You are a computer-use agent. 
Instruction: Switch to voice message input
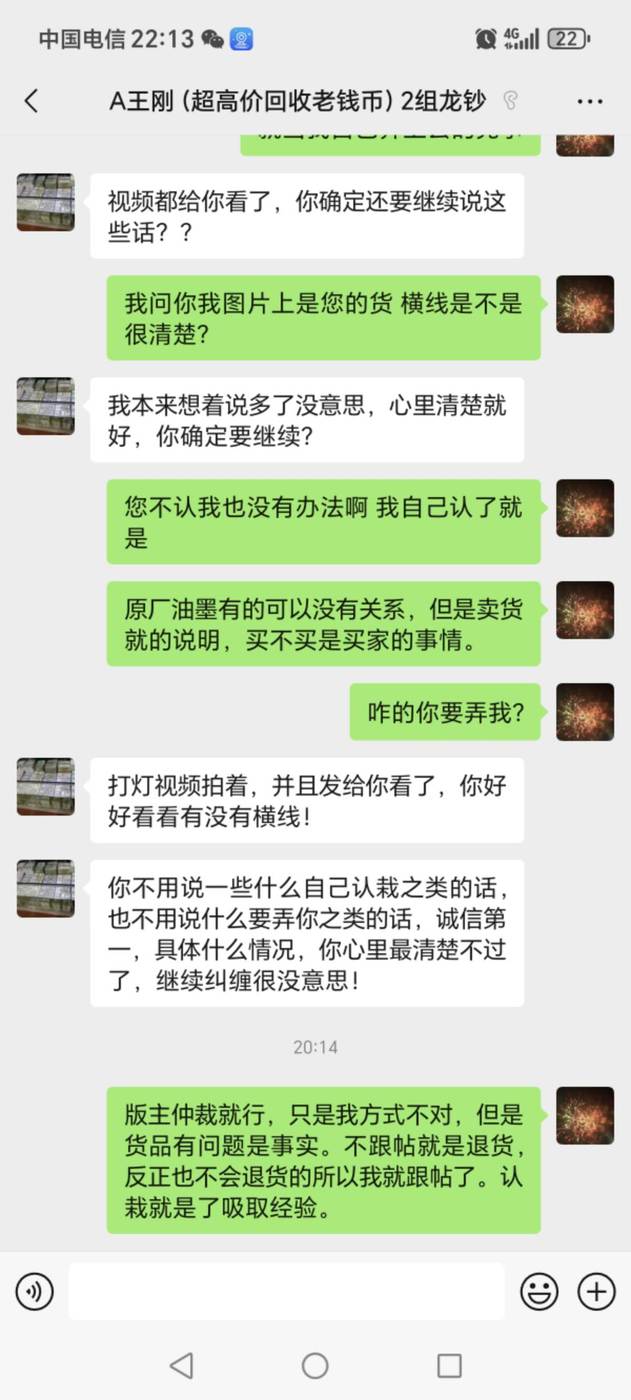[34, 1292]
